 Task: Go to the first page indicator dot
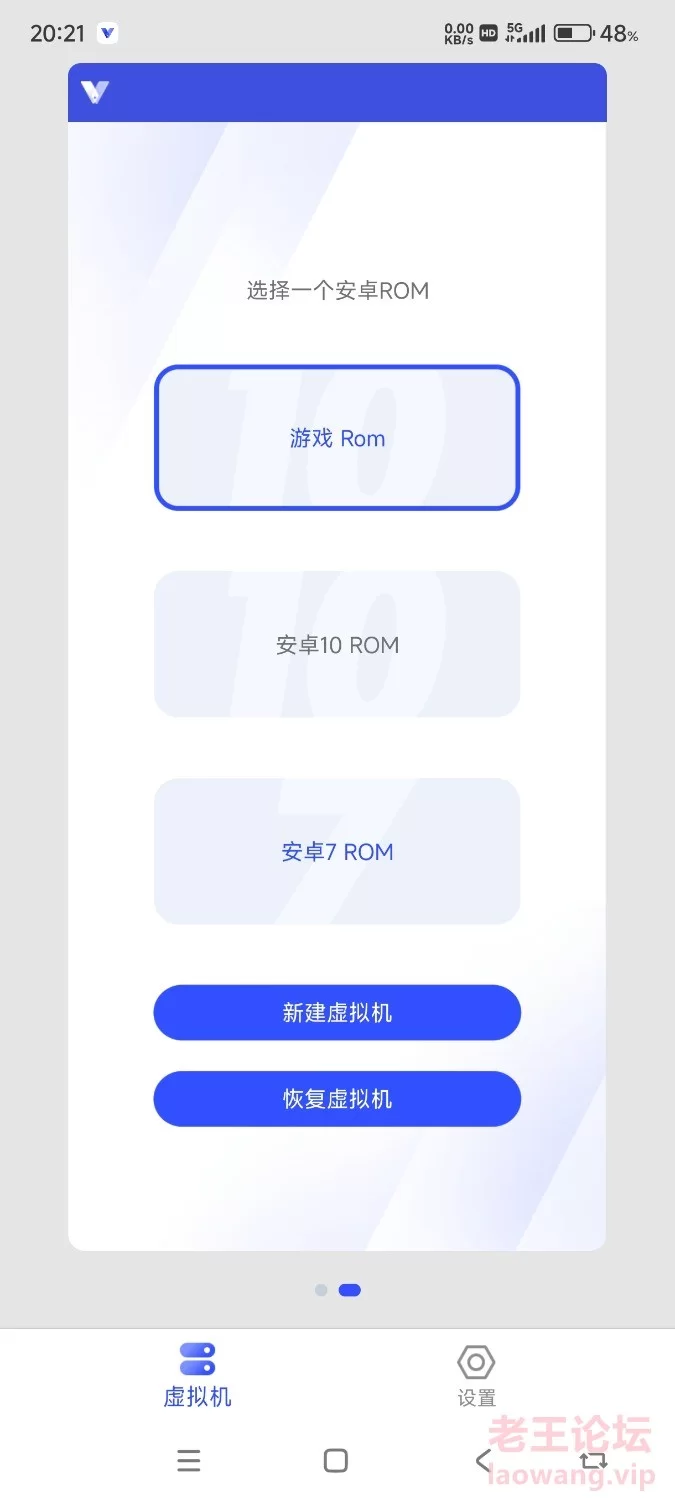(x=321, y=1290)
